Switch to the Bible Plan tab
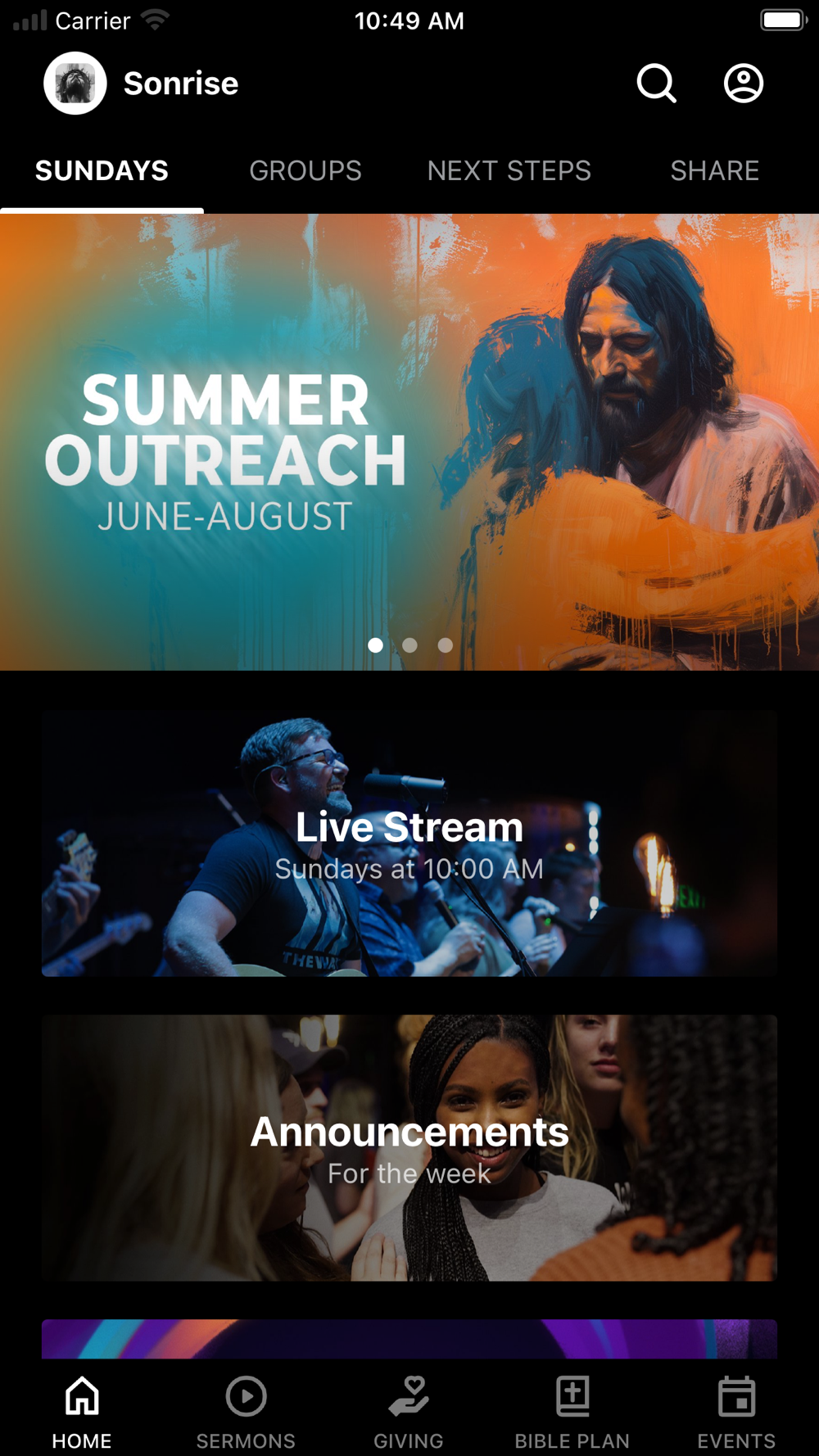This screenshot has width=819, height=1456. pos(572,1411)
